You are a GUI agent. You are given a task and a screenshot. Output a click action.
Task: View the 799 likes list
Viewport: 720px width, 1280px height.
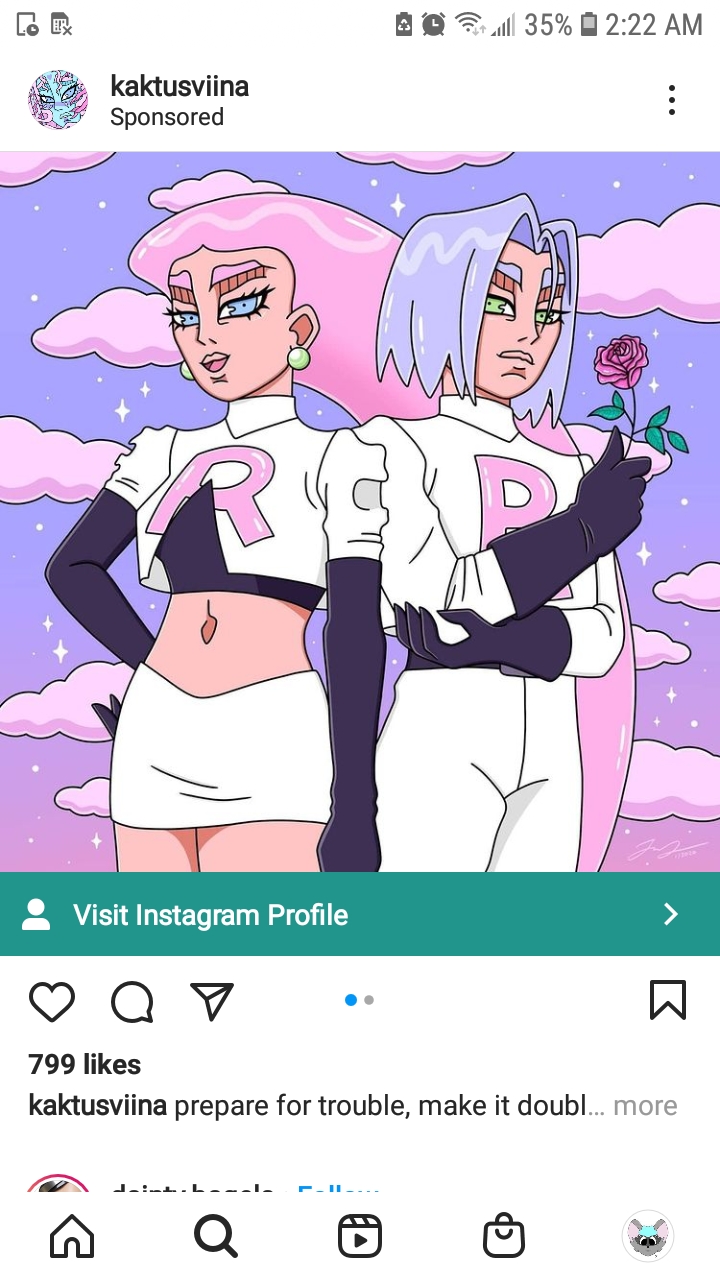tap(85, 1064)
